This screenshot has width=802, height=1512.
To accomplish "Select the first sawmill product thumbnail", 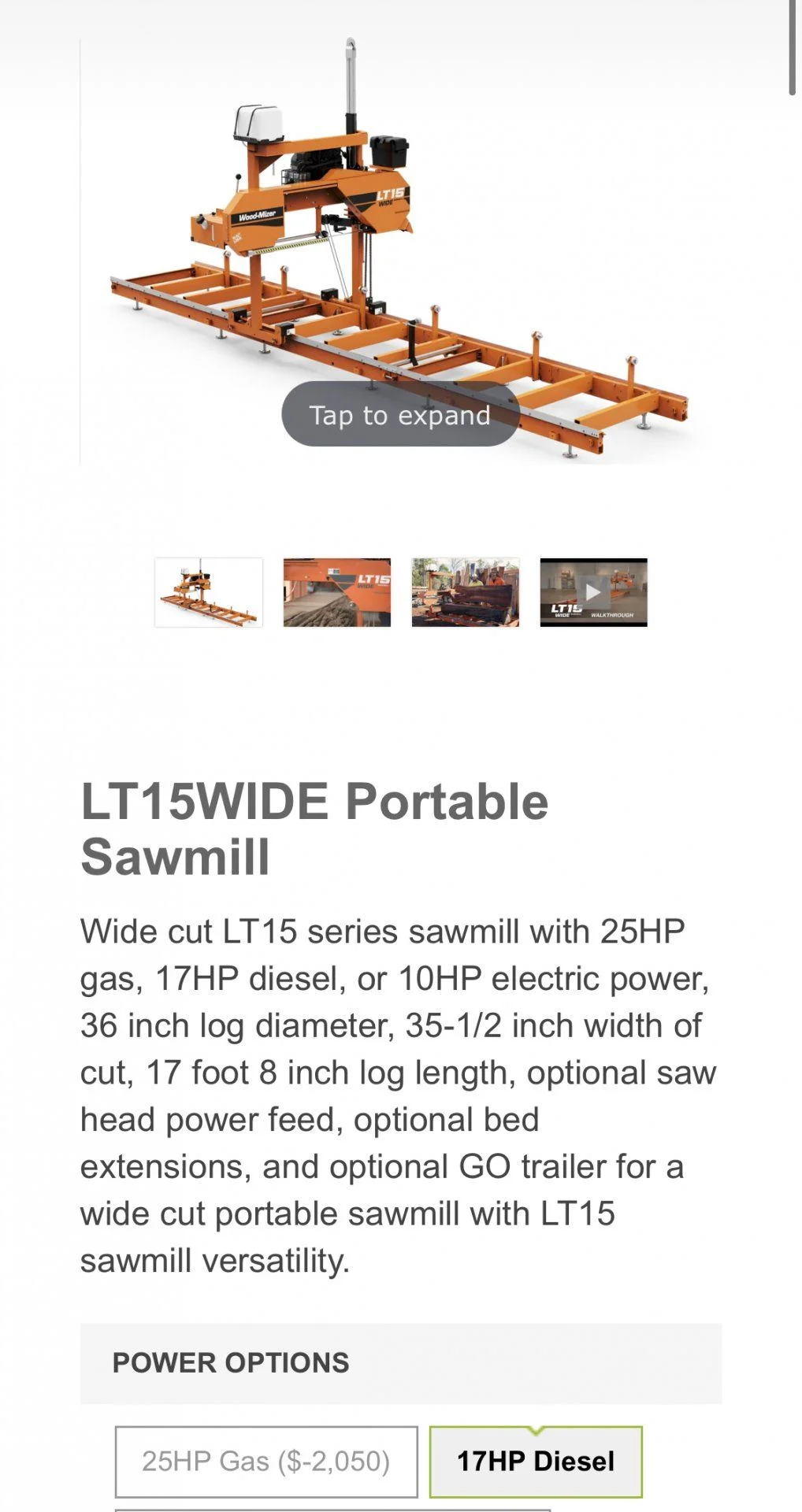I will point(209,592).
